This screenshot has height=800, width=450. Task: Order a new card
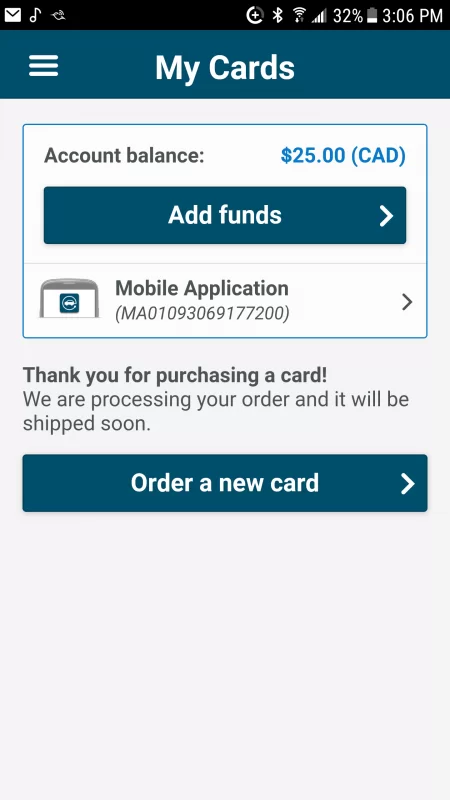(225, 483)
